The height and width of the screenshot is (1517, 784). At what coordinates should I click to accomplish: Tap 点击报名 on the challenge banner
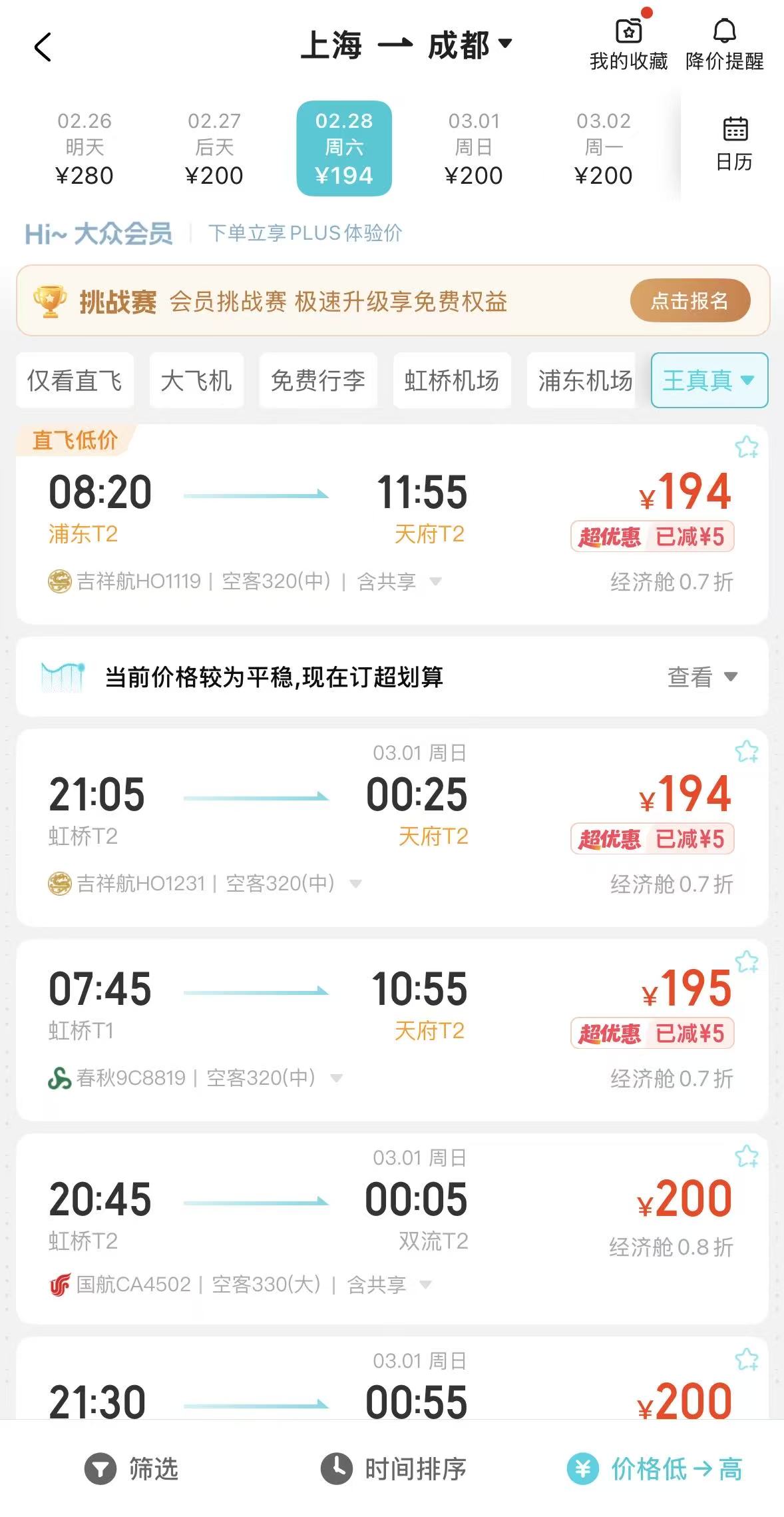pos(689,301)
